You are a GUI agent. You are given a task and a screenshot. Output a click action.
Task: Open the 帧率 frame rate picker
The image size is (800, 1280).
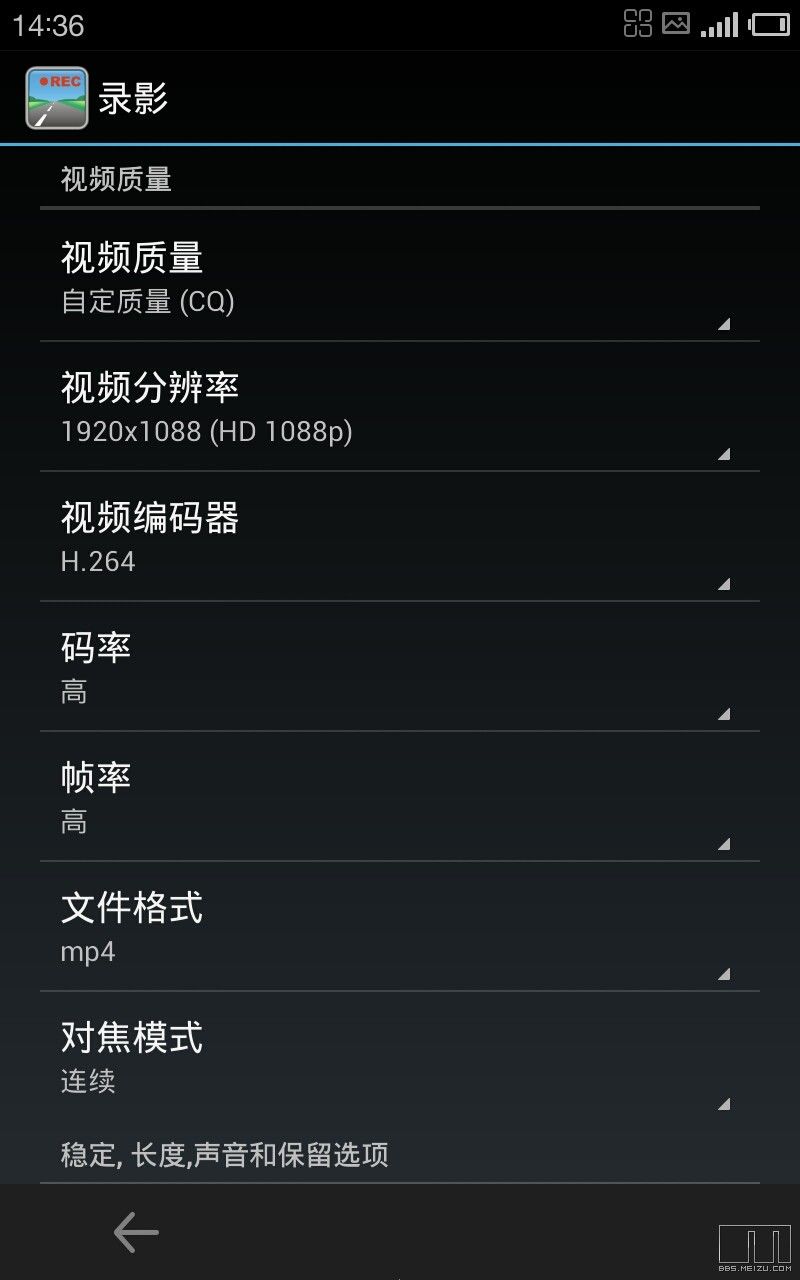click(400, 797)
